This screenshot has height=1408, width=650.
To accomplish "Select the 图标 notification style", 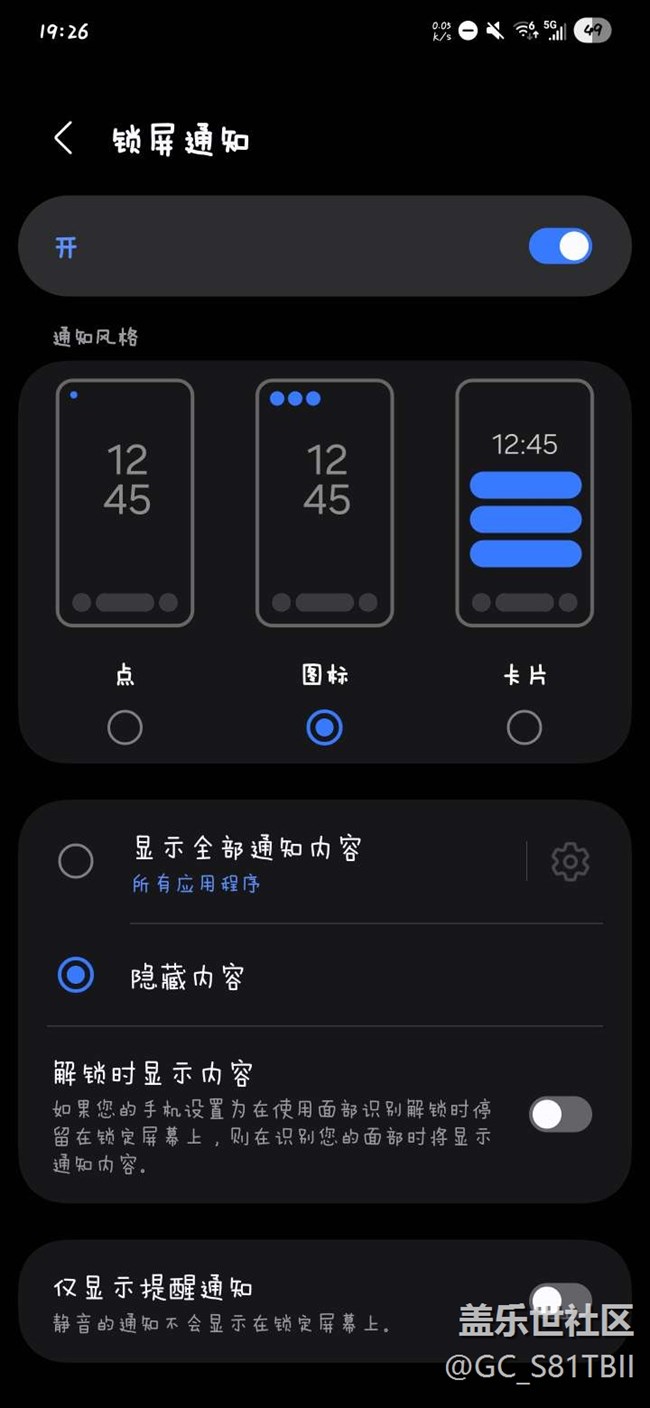I will pos(324,727).
